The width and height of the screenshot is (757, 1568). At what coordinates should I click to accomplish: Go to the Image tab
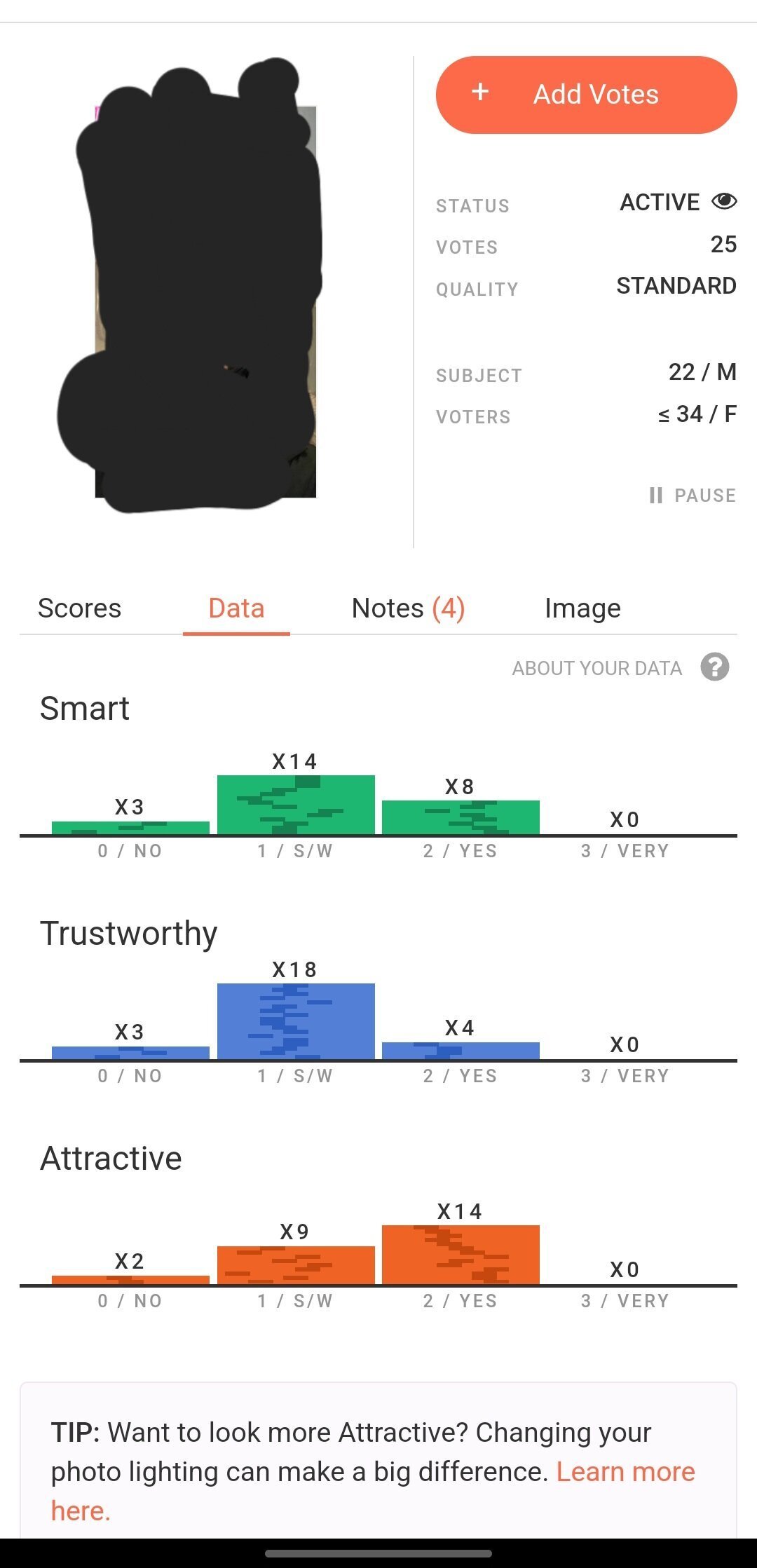click(x=582, y=608)
